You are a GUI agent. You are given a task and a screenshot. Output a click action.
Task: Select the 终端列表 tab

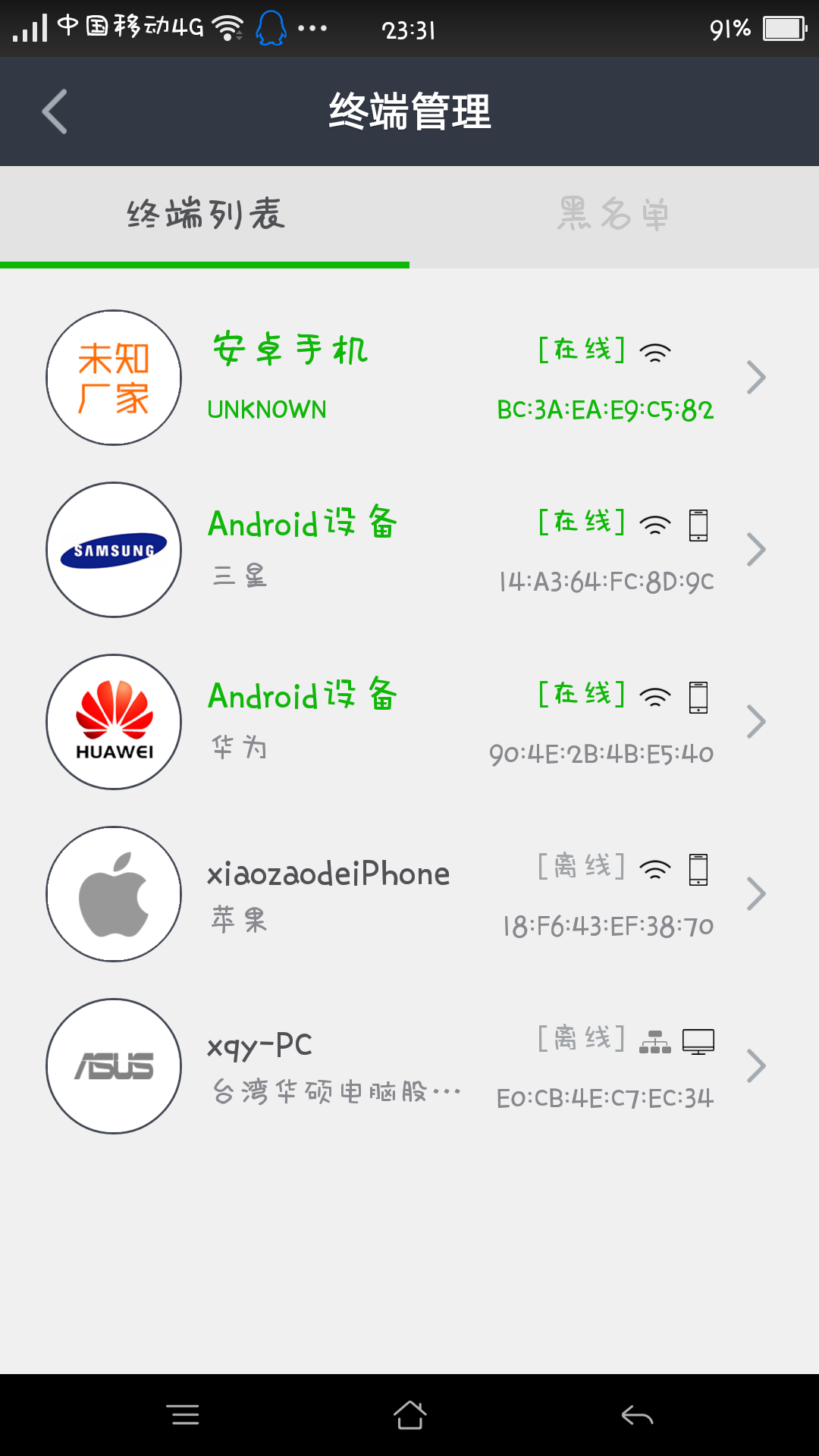click(x=205, y=215)
